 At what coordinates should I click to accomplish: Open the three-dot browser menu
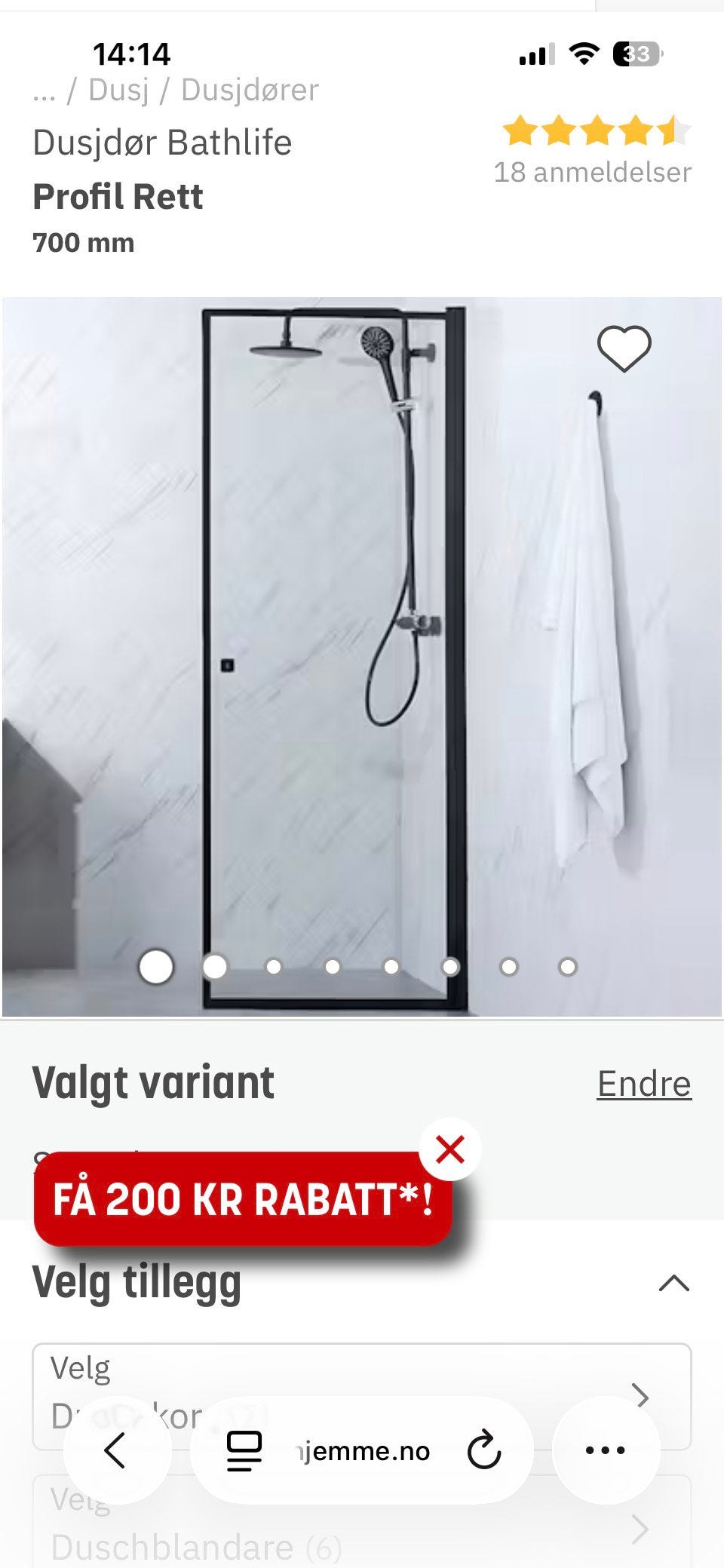(x=606, y=1449)
